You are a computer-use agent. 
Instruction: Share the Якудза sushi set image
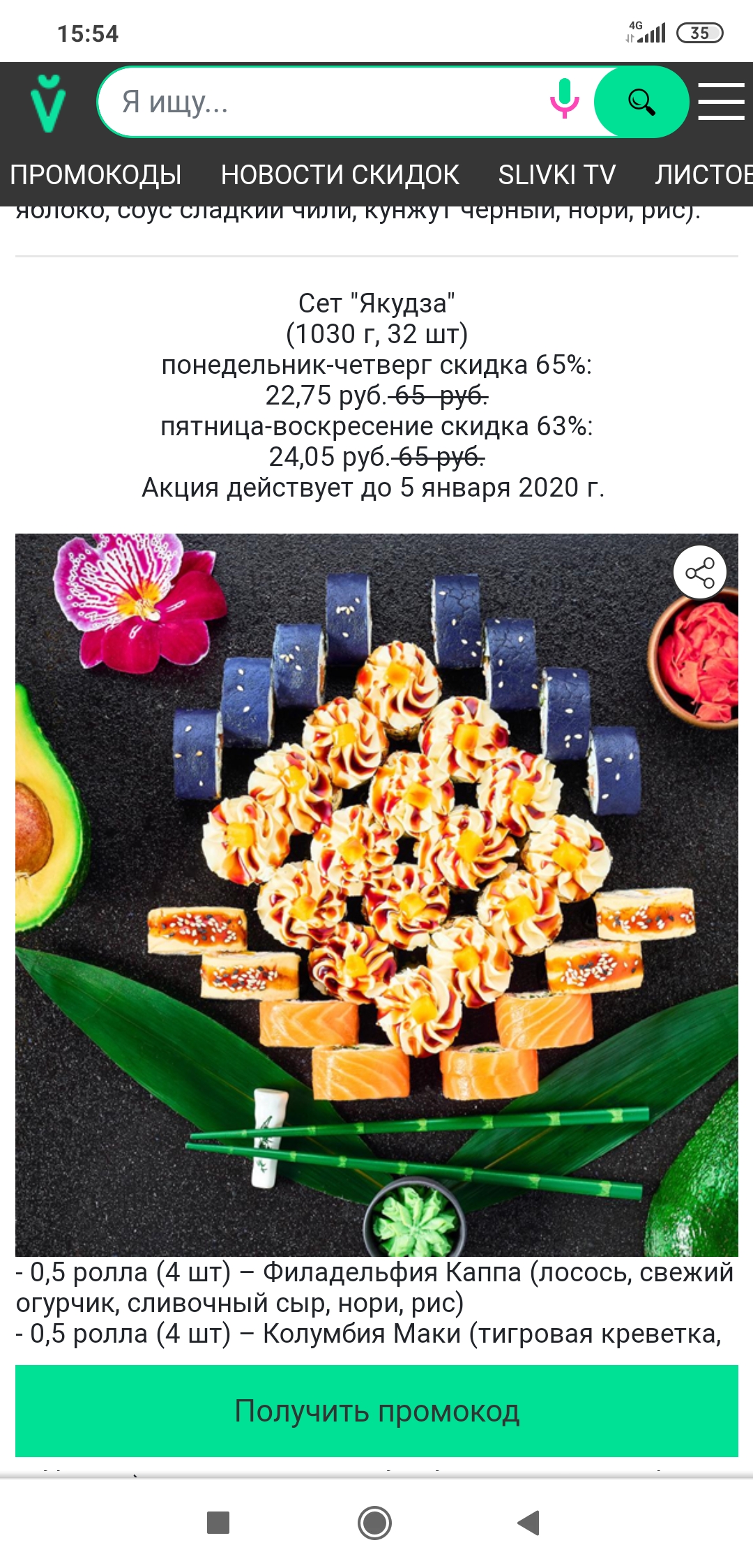(699, 573)
